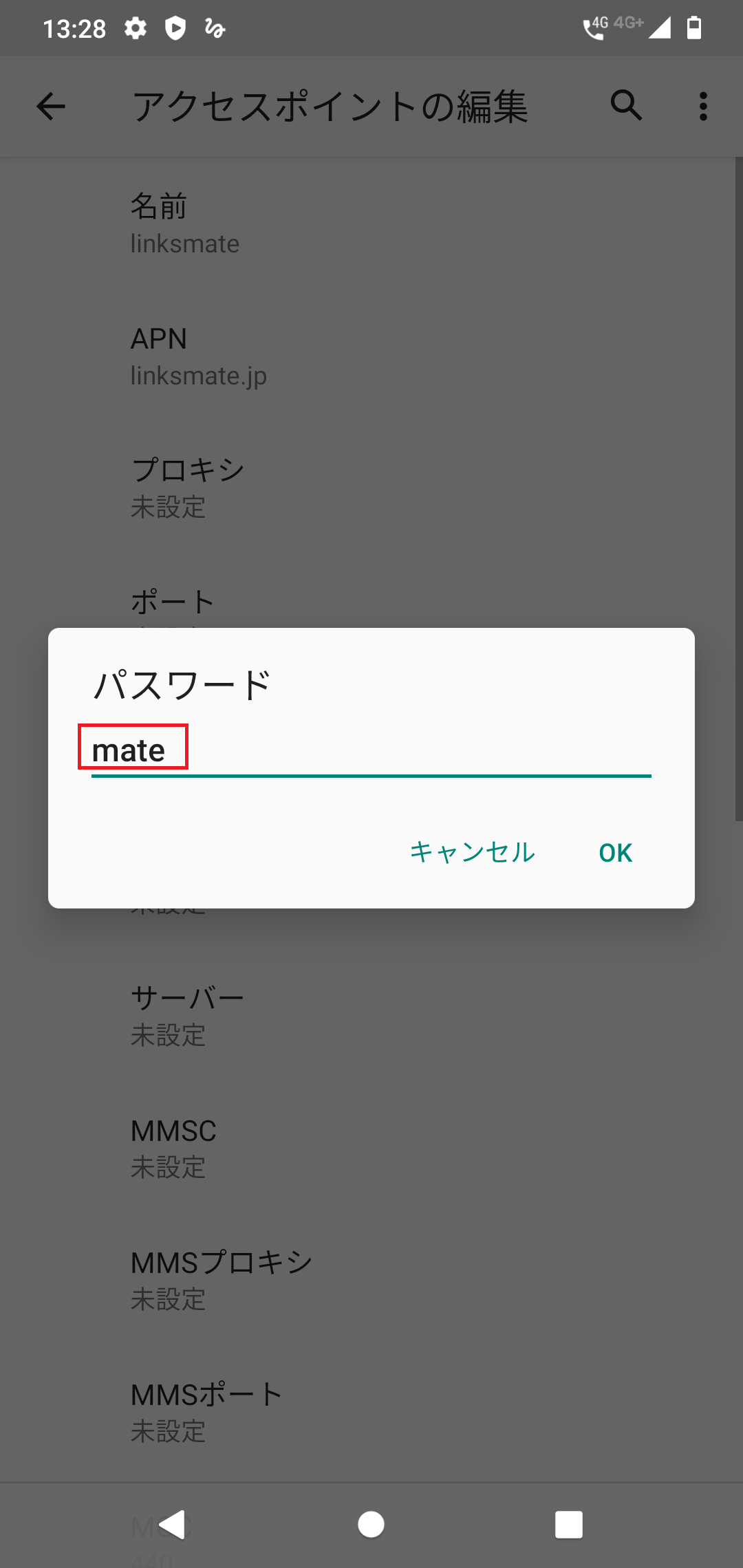Tap the battery indicator in the status bar
The width and height of the screenshot is (743, 1568).
(x=693, y=28)
